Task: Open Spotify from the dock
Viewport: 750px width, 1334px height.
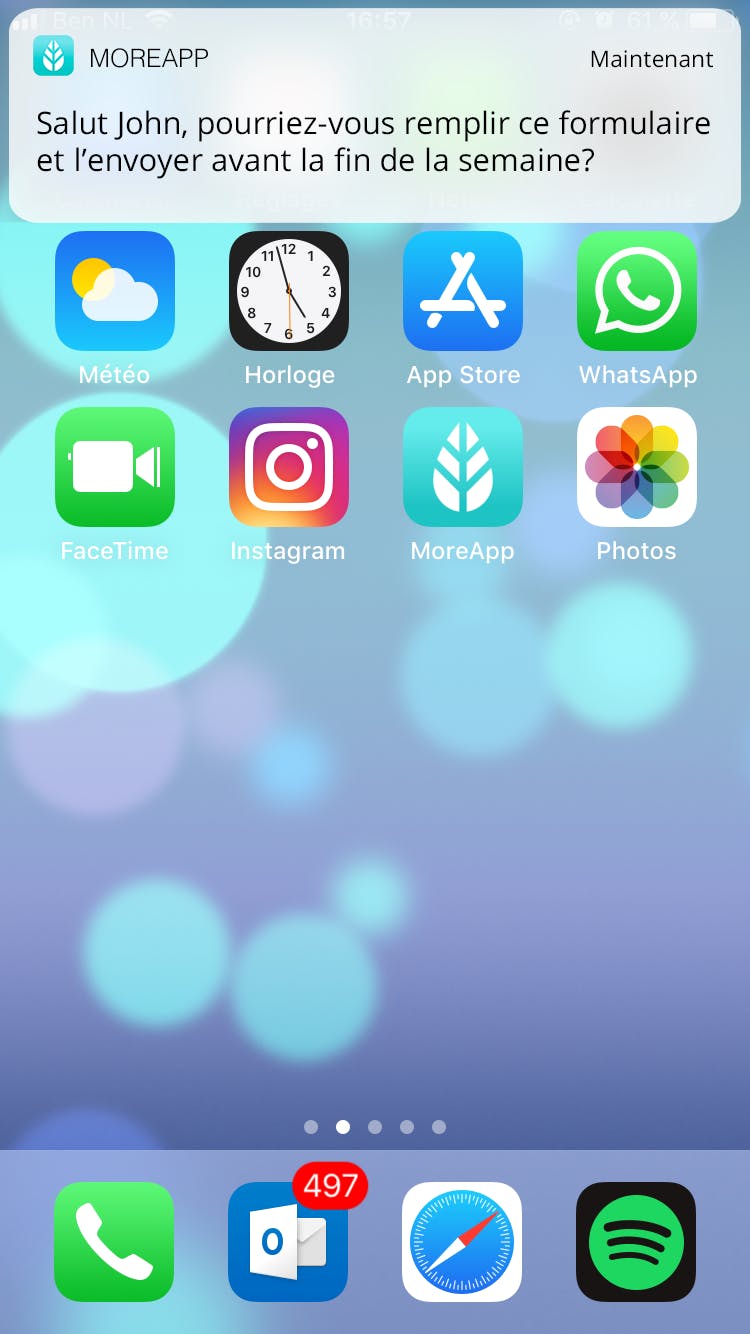Action: (636, 1242)
